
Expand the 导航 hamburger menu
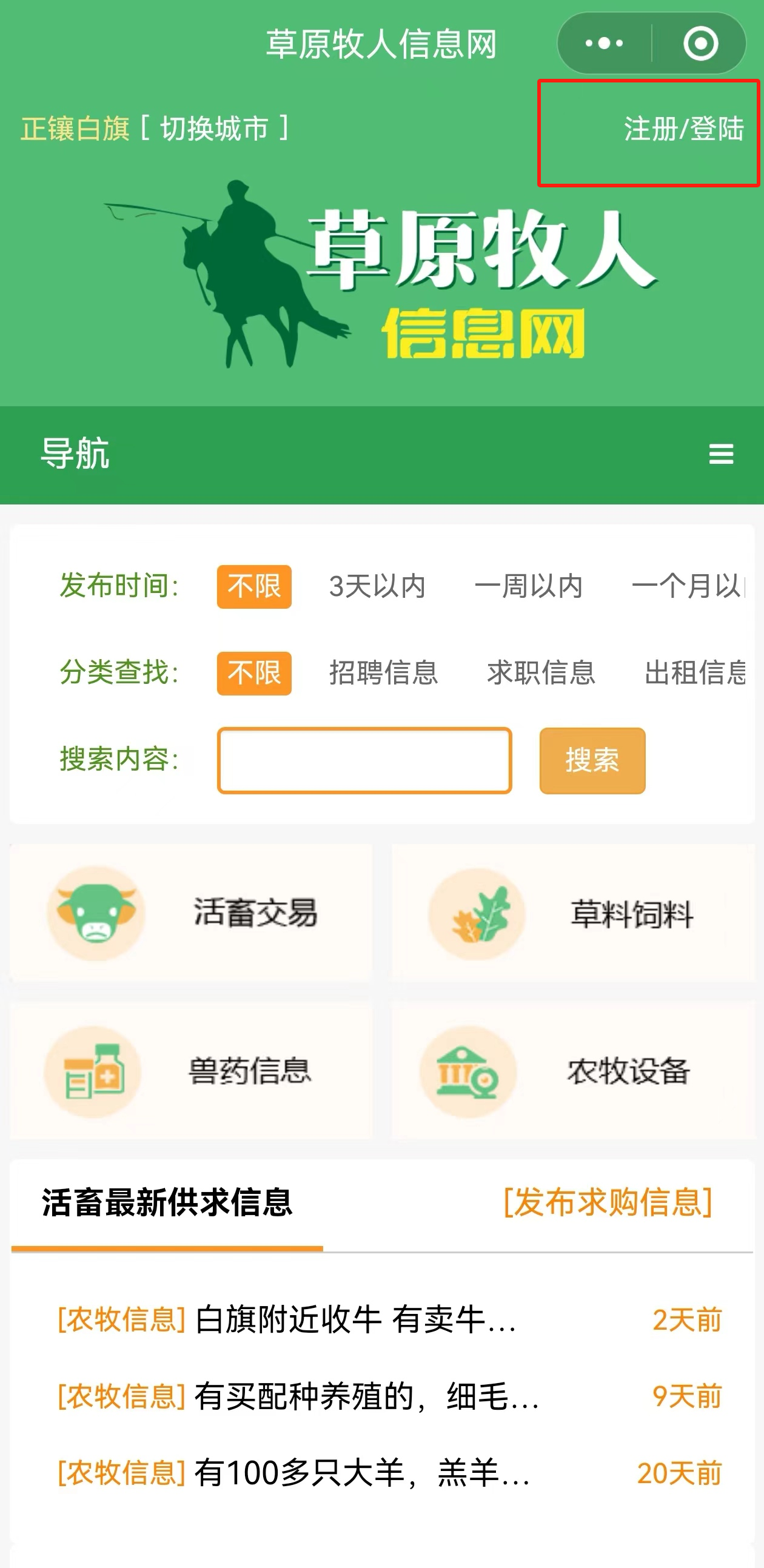click(x=721, y=454)
